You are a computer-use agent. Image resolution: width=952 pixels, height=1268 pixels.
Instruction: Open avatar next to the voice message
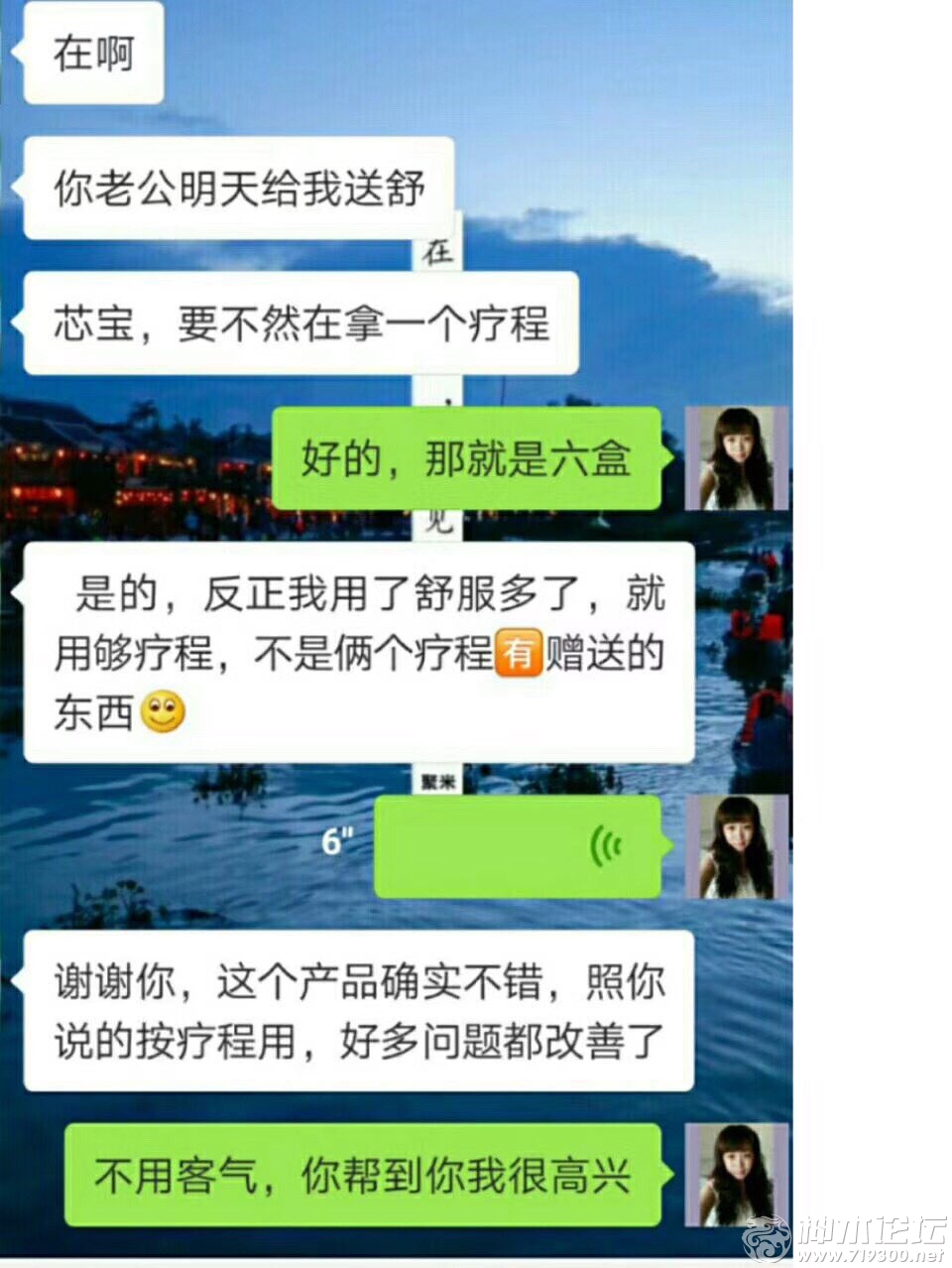(x=737, y=846)
